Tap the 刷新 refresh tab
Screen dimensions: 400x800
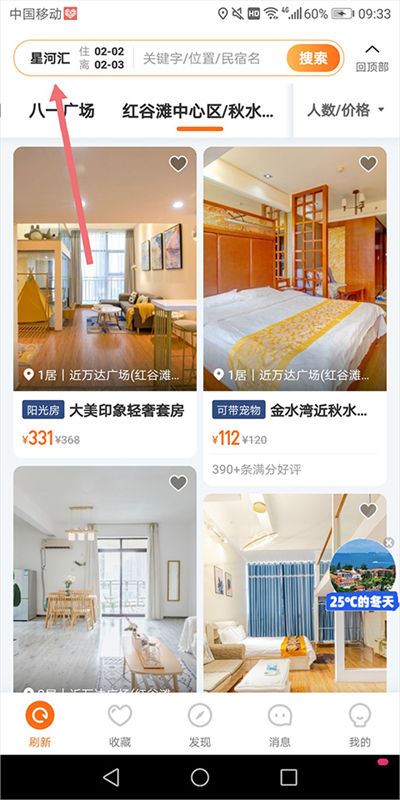(40, 724)
